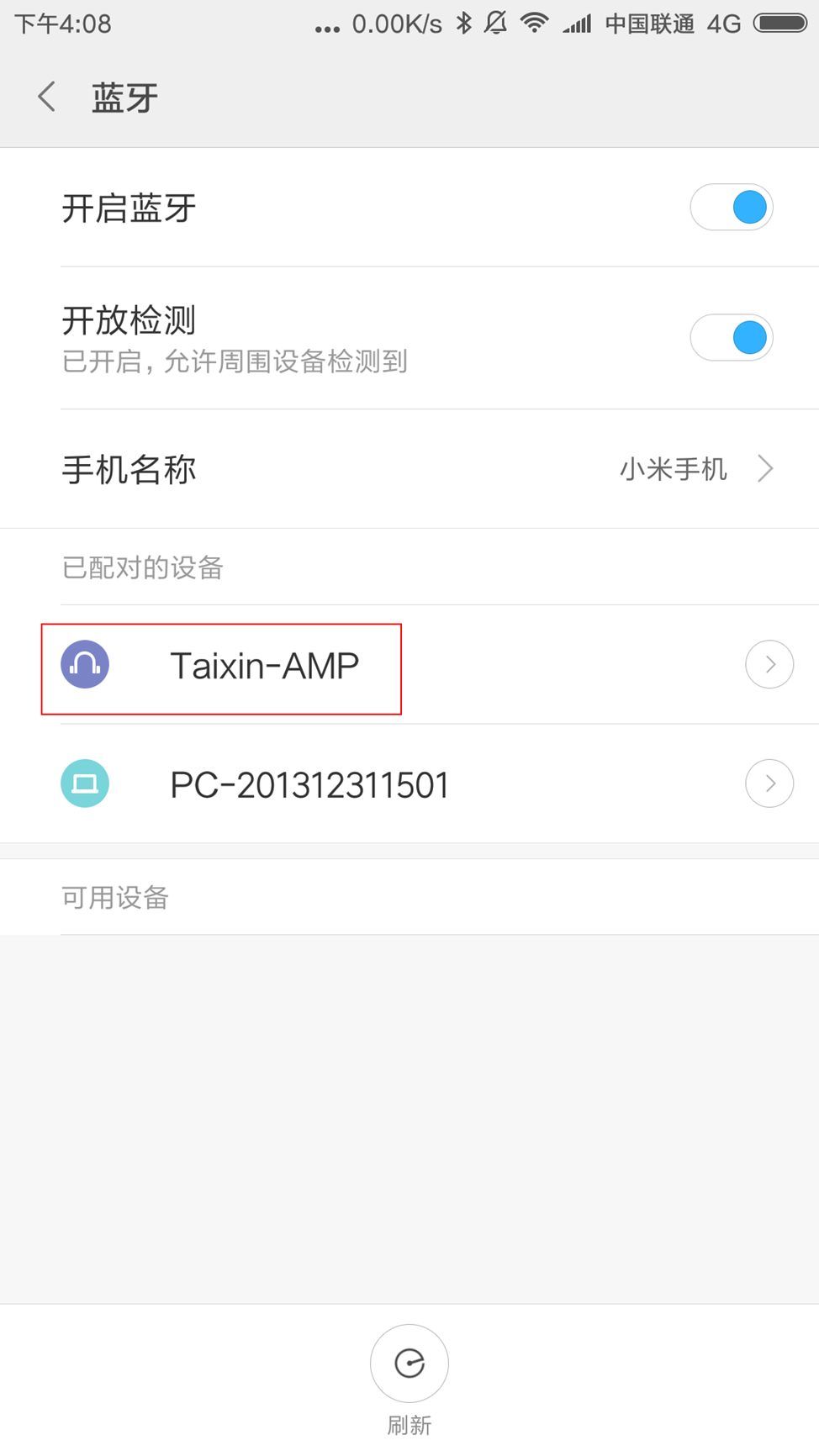Open the 手机名称 setting
The height and width of the screenshot is (1456, 819).
[x=409, y=468]
